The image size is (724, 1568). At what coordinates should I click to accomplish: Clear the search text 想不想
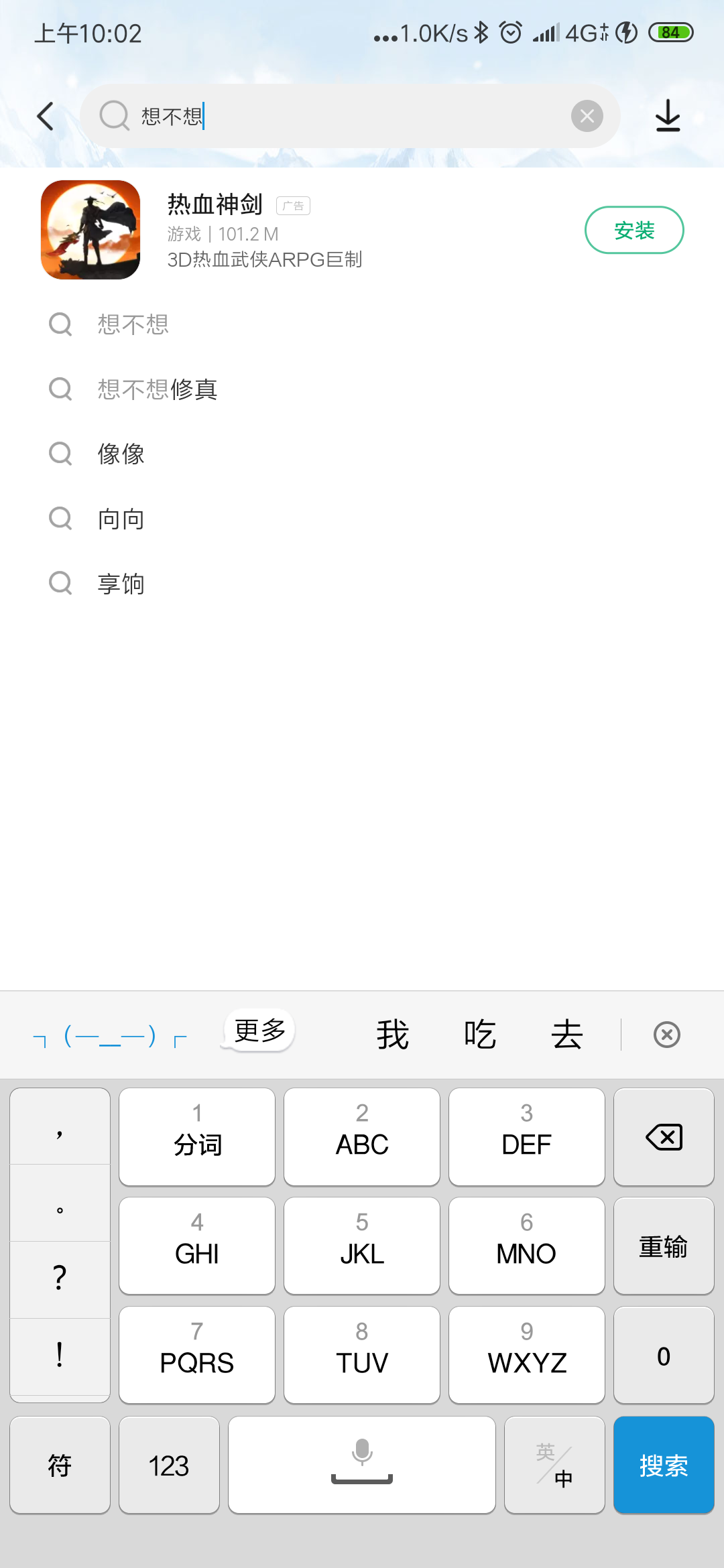point(587,117)
